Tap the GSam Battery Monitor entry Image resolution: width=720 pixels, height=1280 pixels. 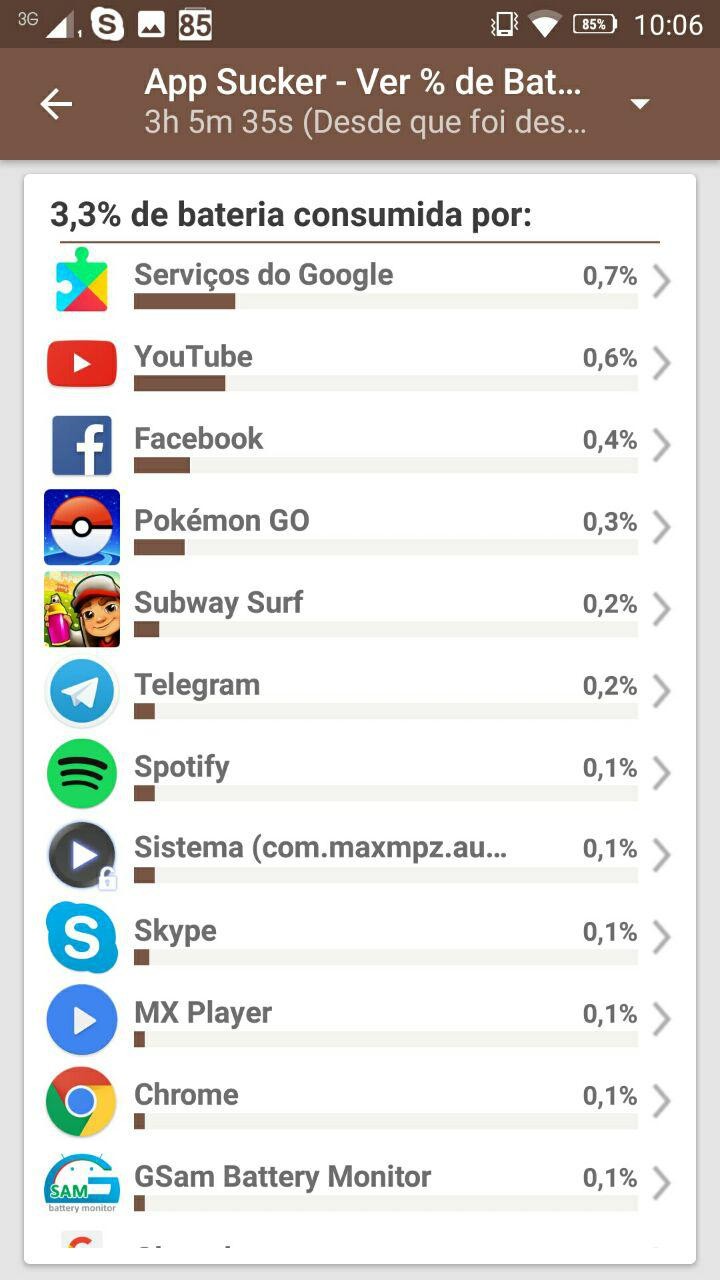(360, 1184)
